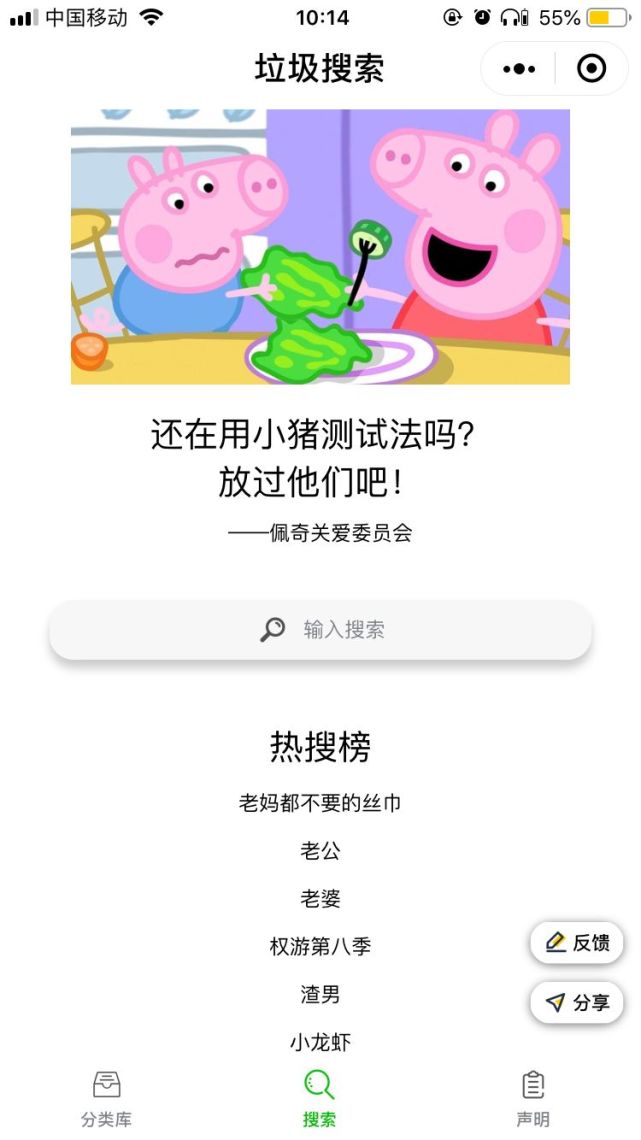Search for 小龙虾 from hot list
Image resolution: width=641 pixels, height=1140 pixels.
pyautogui.click(x=320, y=1042)
